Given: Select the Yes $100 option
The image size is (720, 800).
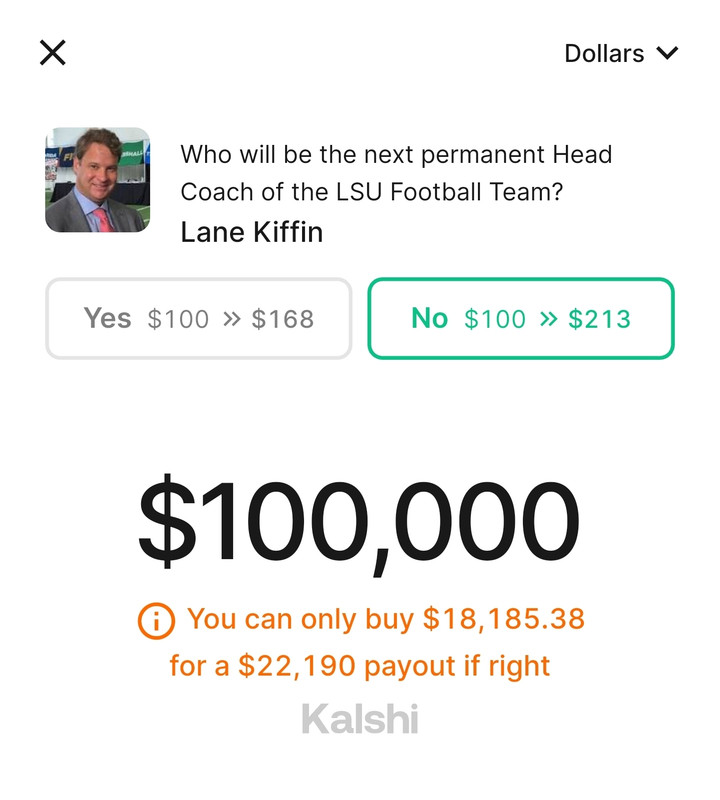Looking at the screenshot, I should (198, 319).
